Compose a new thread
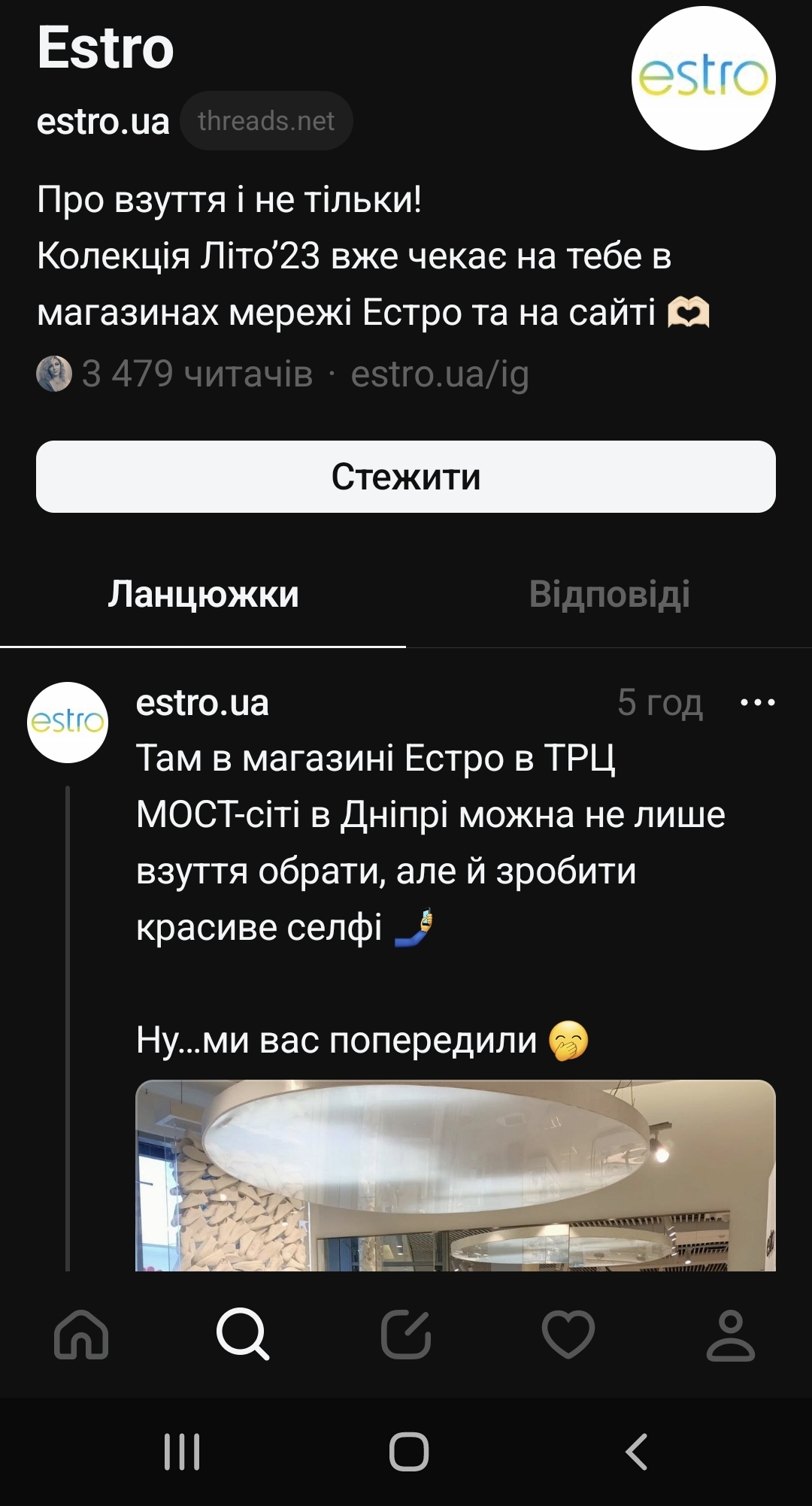 tap(406, 1335)
